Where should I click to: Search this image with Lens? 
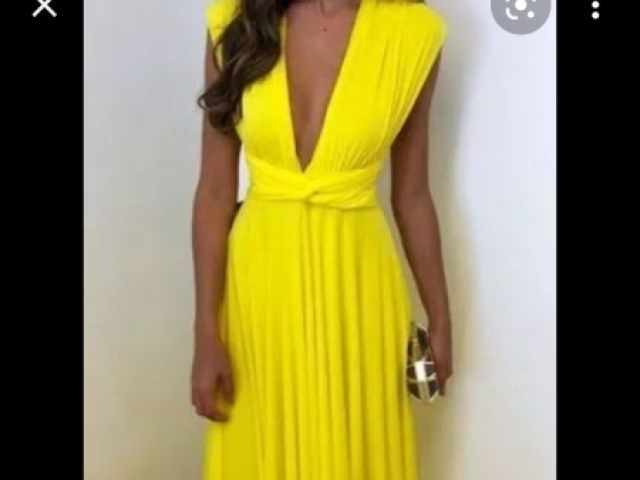pyautogui.click(x=521, y=10)
